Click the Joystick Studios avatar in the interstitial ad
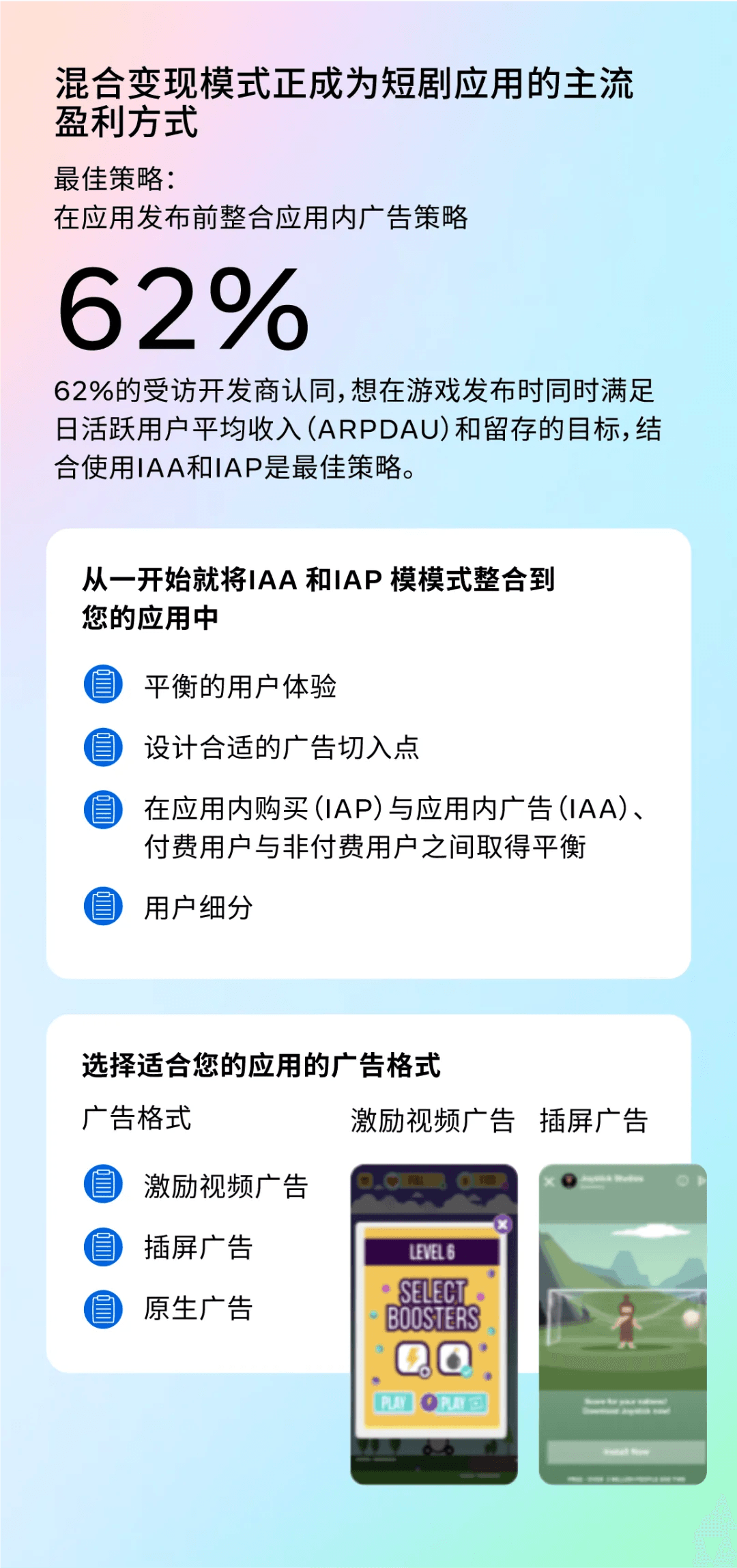 pyautogui.click(x=568, y=1180)
